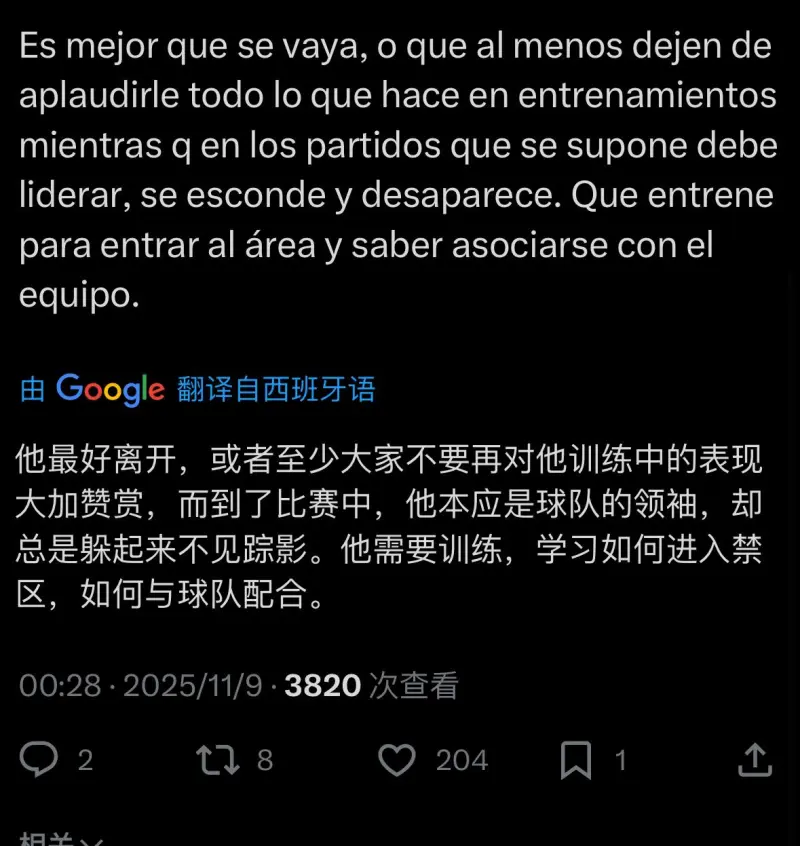
Task: Like this post
Action: [x=397, y=760]
